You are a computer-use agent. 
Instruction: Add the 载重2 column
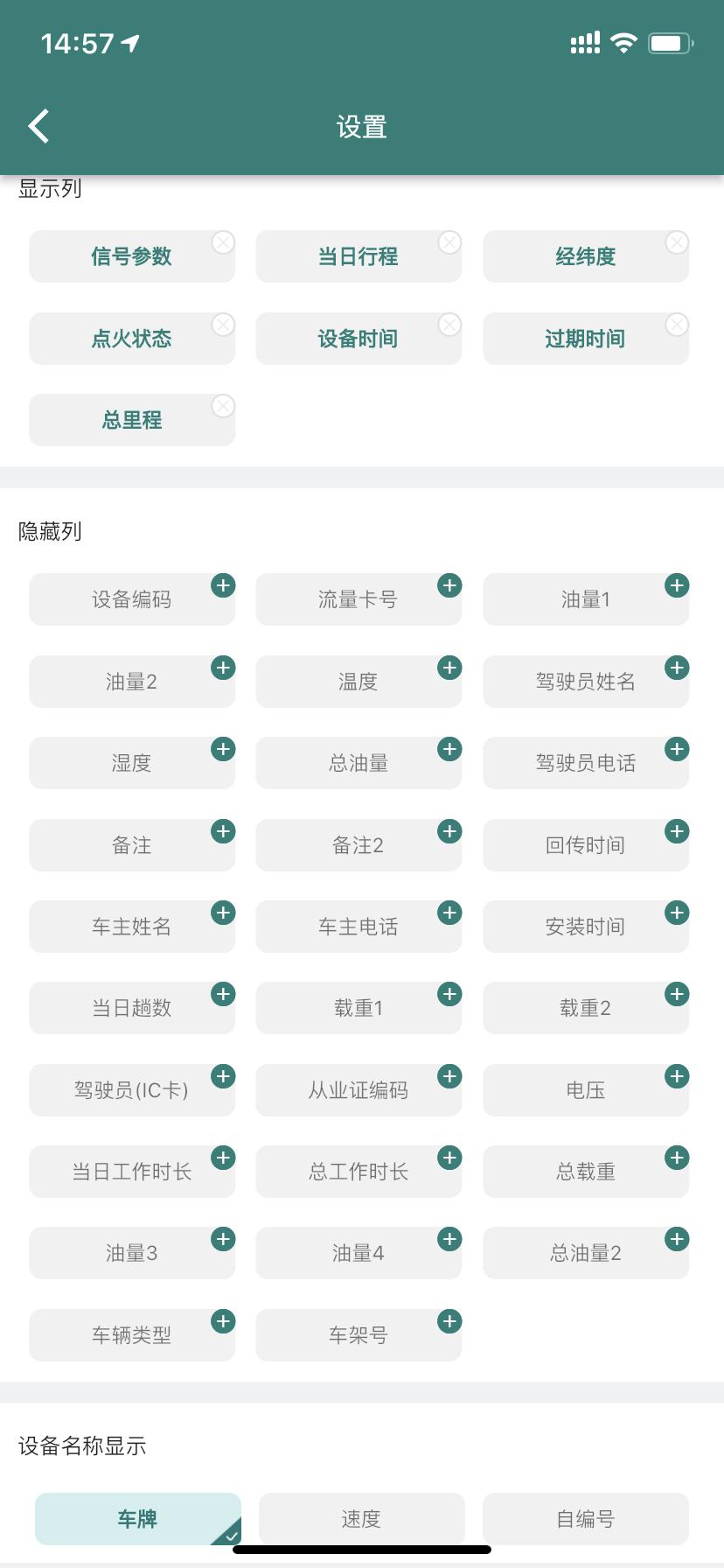click(x=676, y=994)
